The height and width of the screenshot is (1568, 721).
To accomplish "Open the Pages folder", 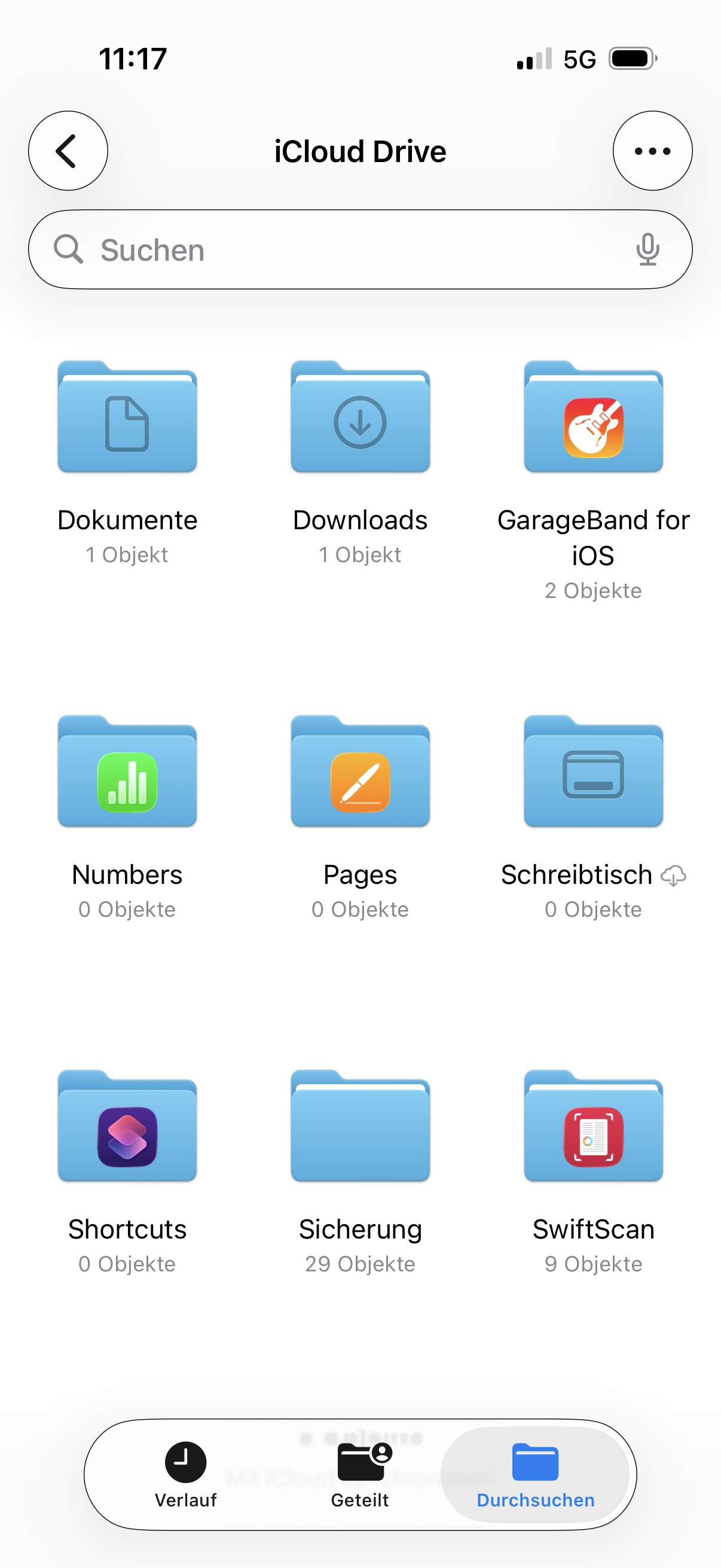I will click(x=360, y=773).
